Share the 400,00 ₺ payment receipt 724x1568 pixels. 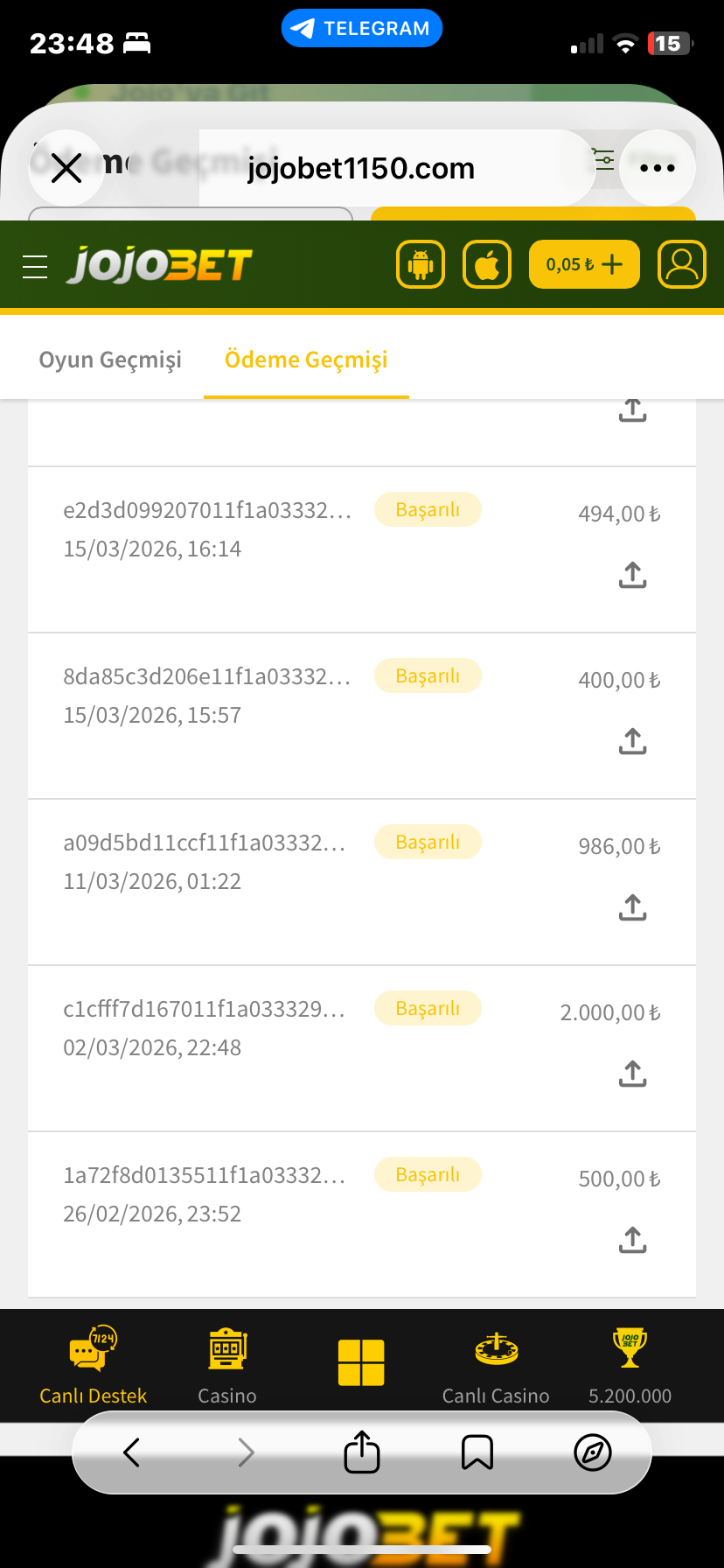[x=632, y=741]
